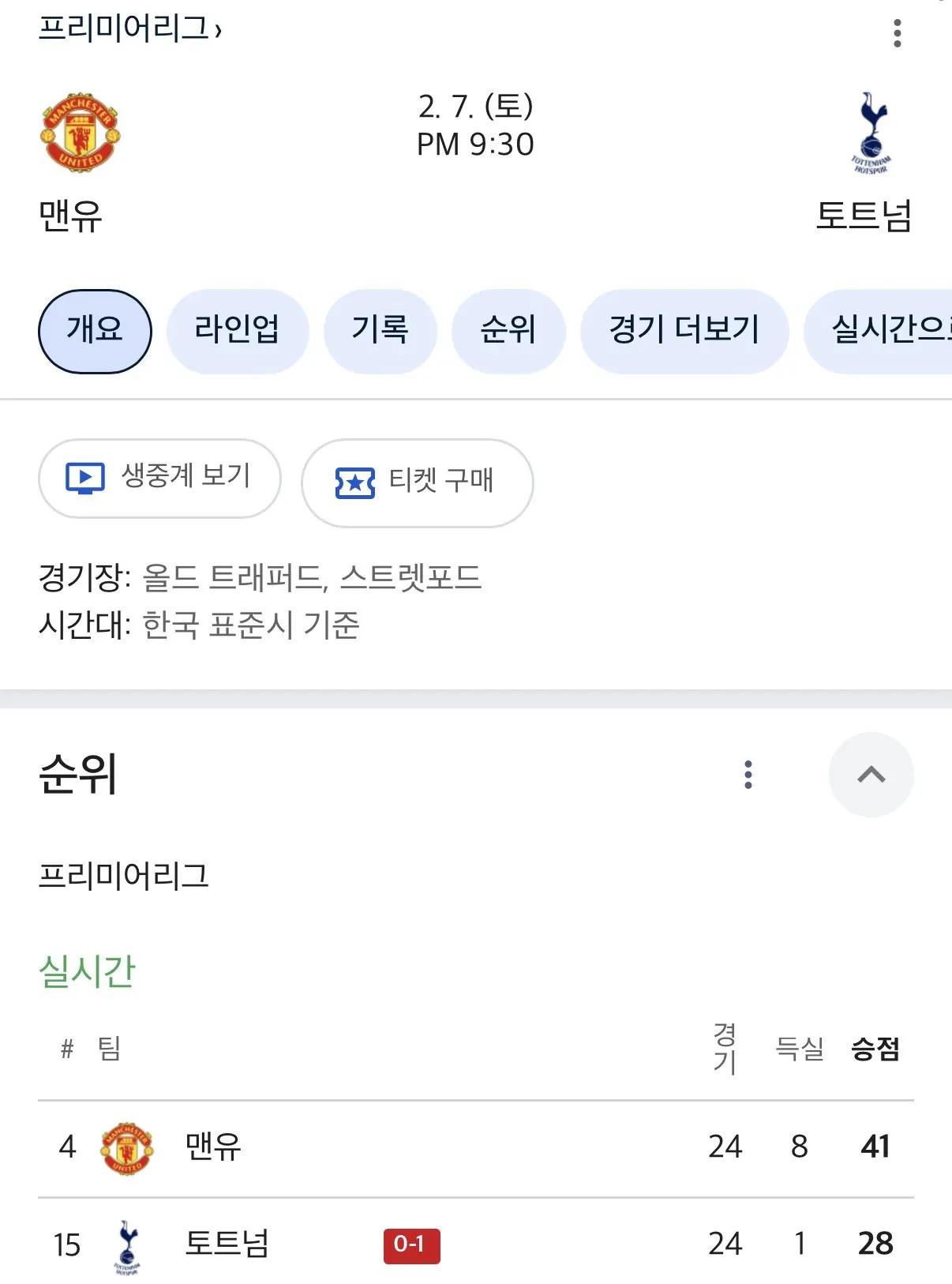The height and width of the screenshot is (1284, 952).
Task: Tap the 생중계 보기 button
Action: [159, 478]
